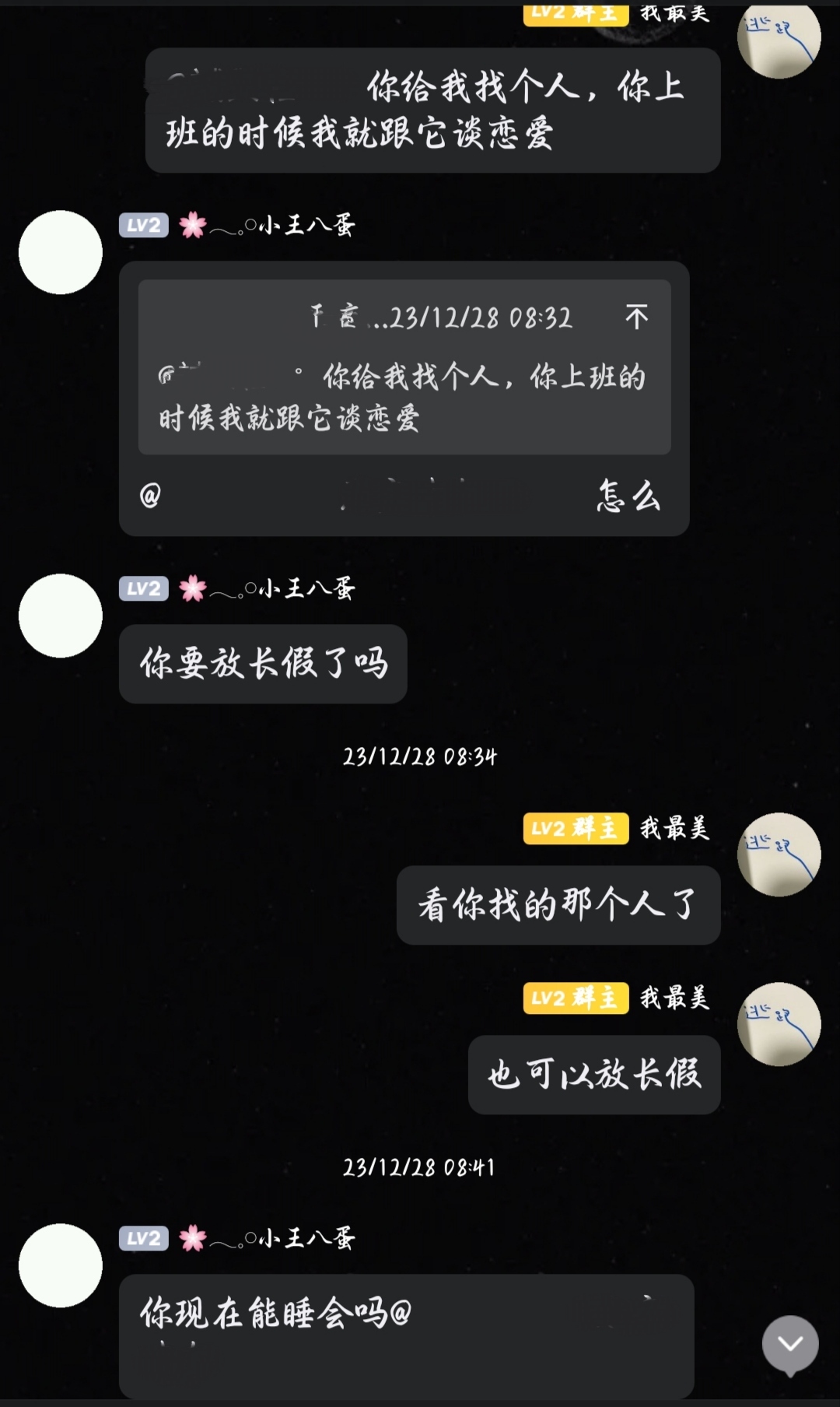Jump to the original quoted message arrow
The height and width of the screenshot is (1407, 840).
636,317
